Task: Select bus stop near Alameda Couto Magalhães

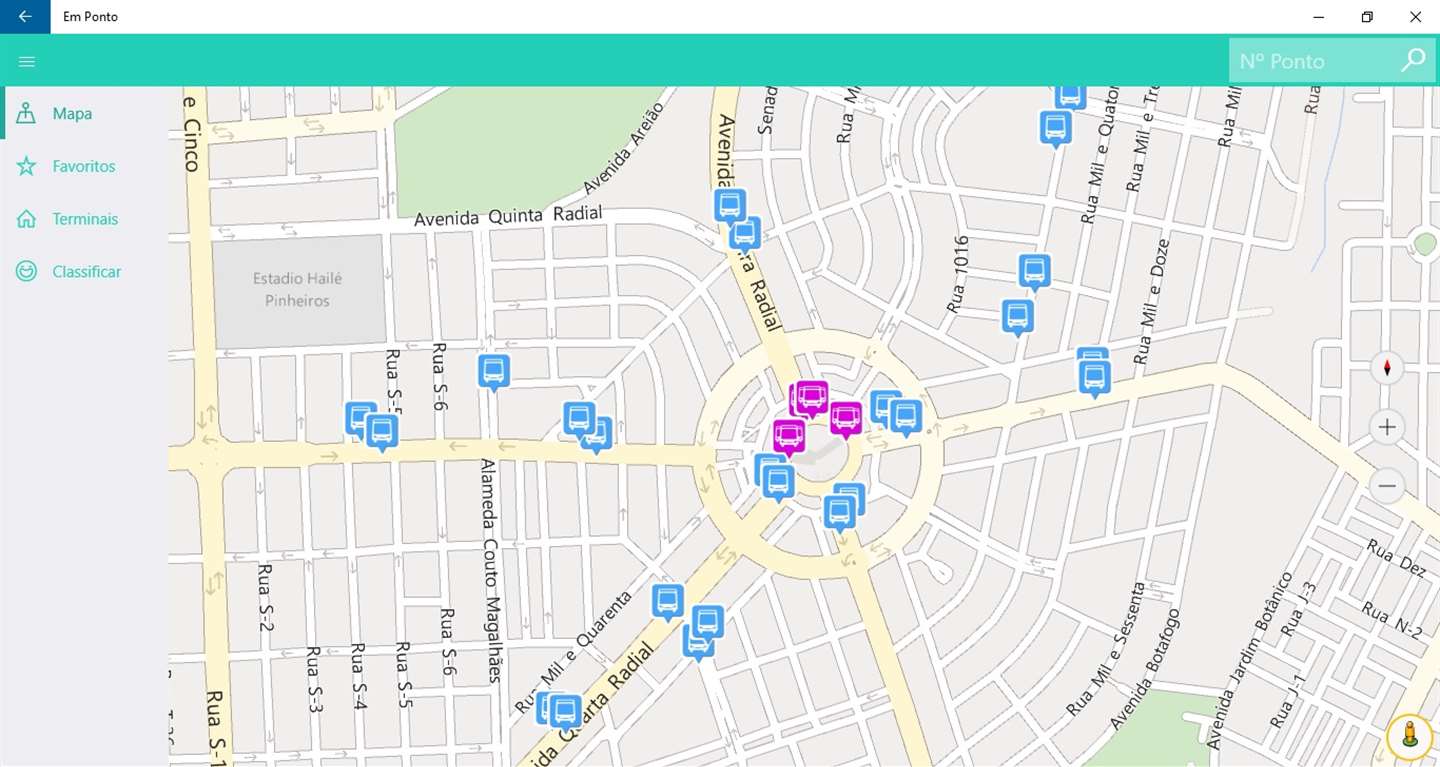Action: tap(493, 371)
